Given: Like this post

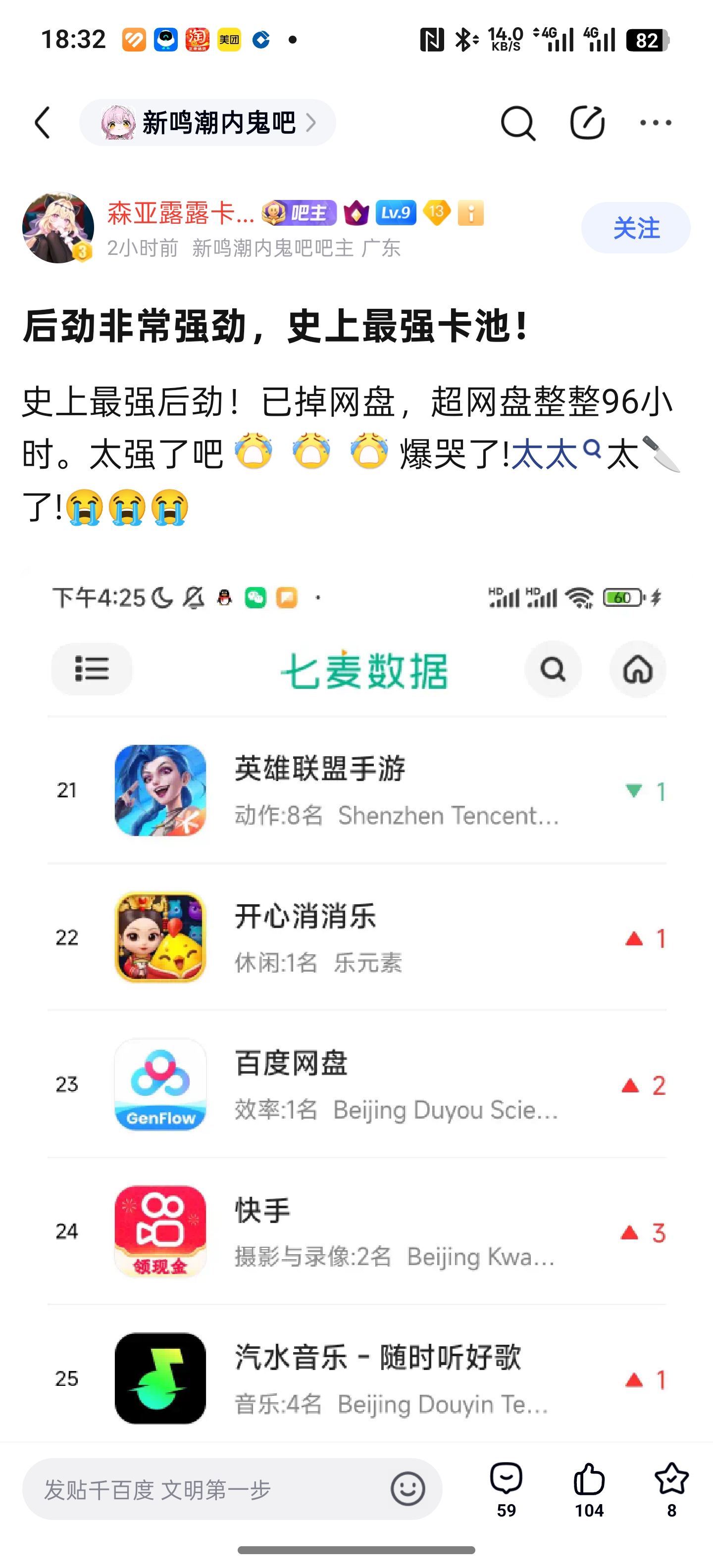Looking at the screenshot, I should [589, 1489].
